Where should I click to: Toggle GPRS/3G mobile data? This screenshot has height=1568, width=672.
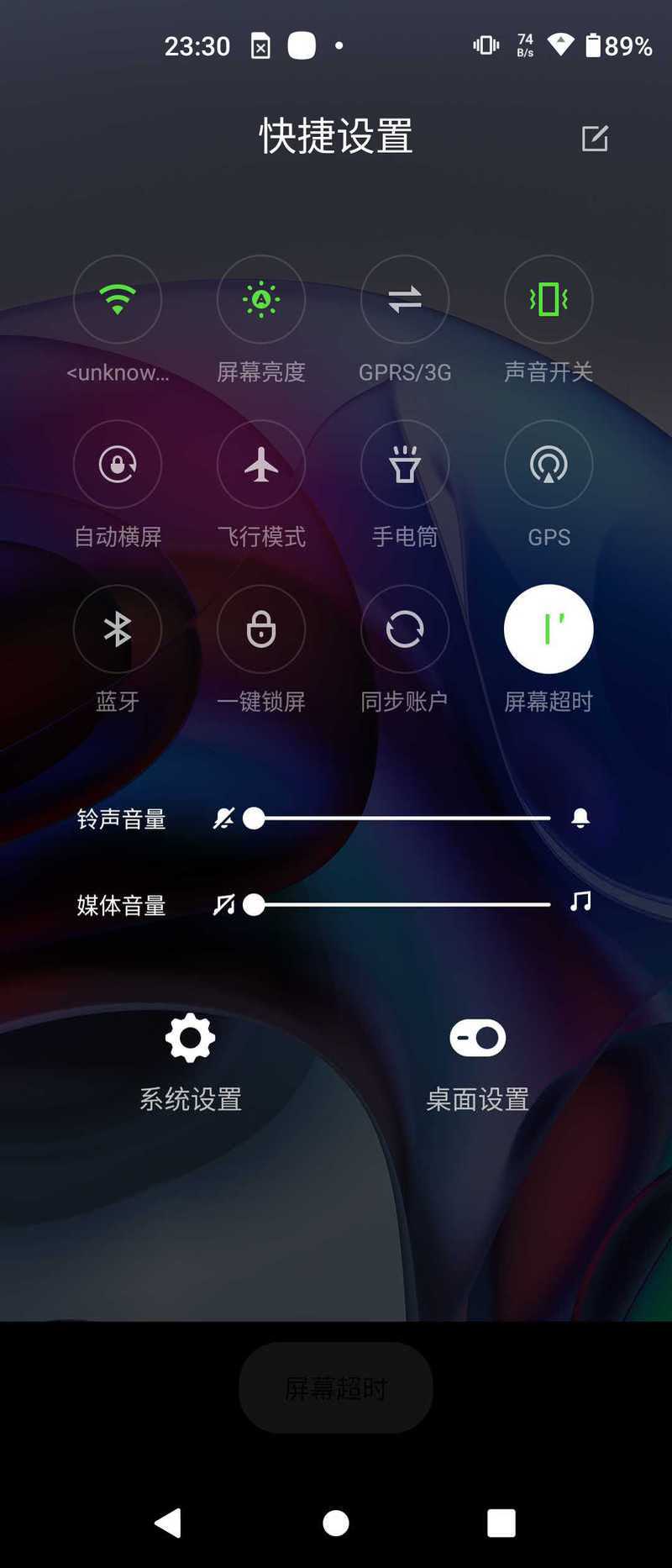pyautogui.click(x=405, y=299)
